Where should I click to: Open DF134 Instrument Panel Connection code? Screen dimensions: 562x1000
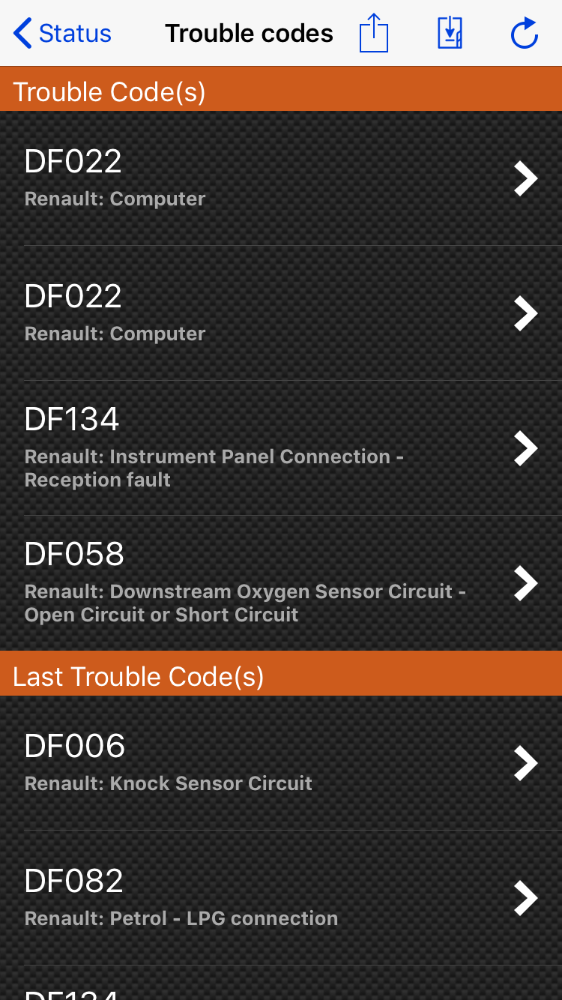281,448
